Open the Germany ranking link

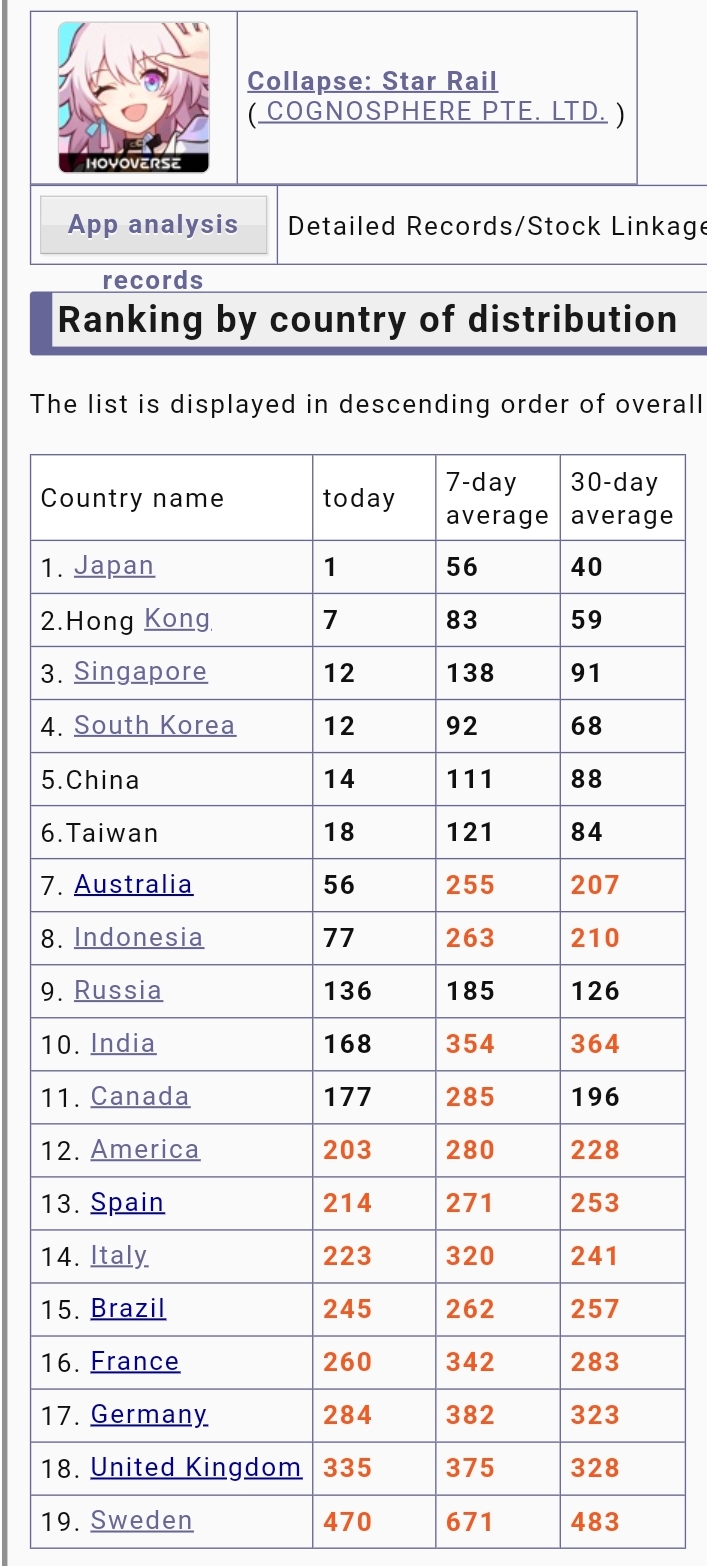149,1414
